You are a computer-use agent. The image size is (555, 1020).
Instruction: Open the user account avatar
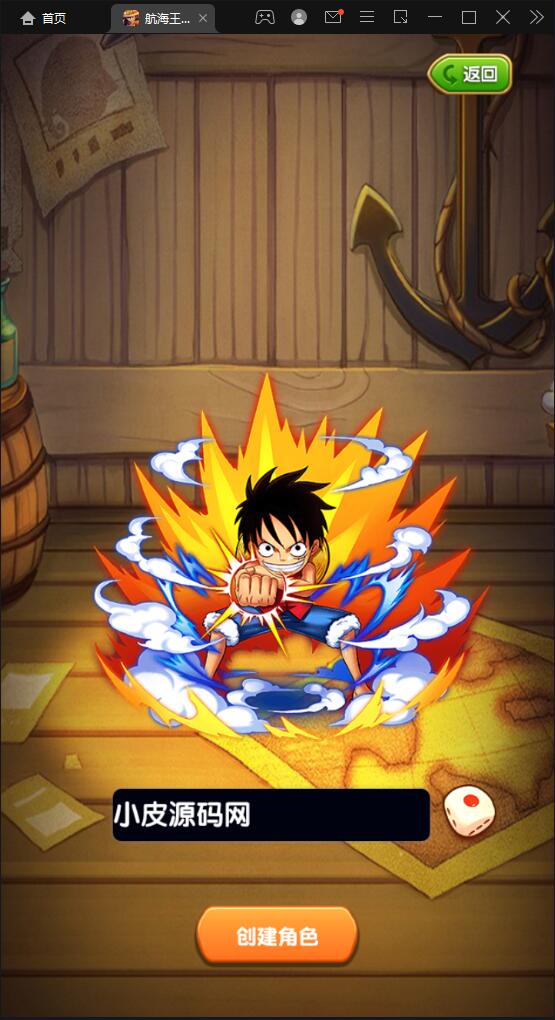click(x=299, y=18)
